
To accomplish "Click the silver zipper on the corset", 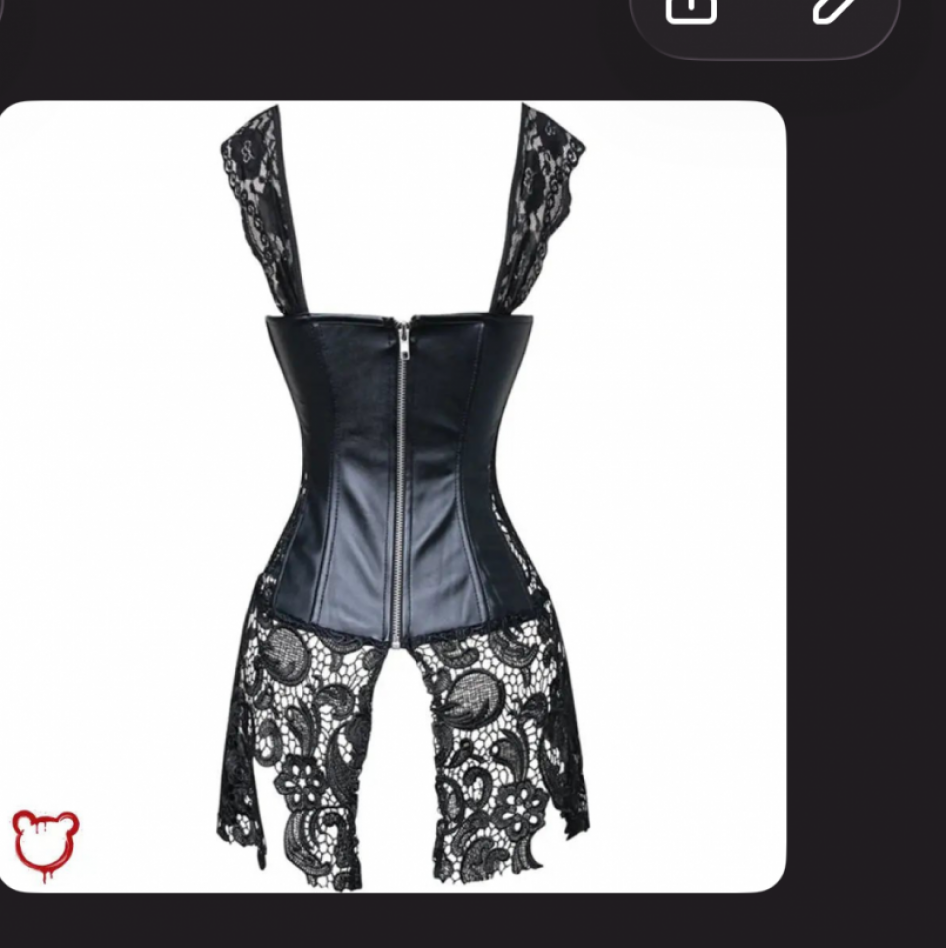I will pos(403,480).
